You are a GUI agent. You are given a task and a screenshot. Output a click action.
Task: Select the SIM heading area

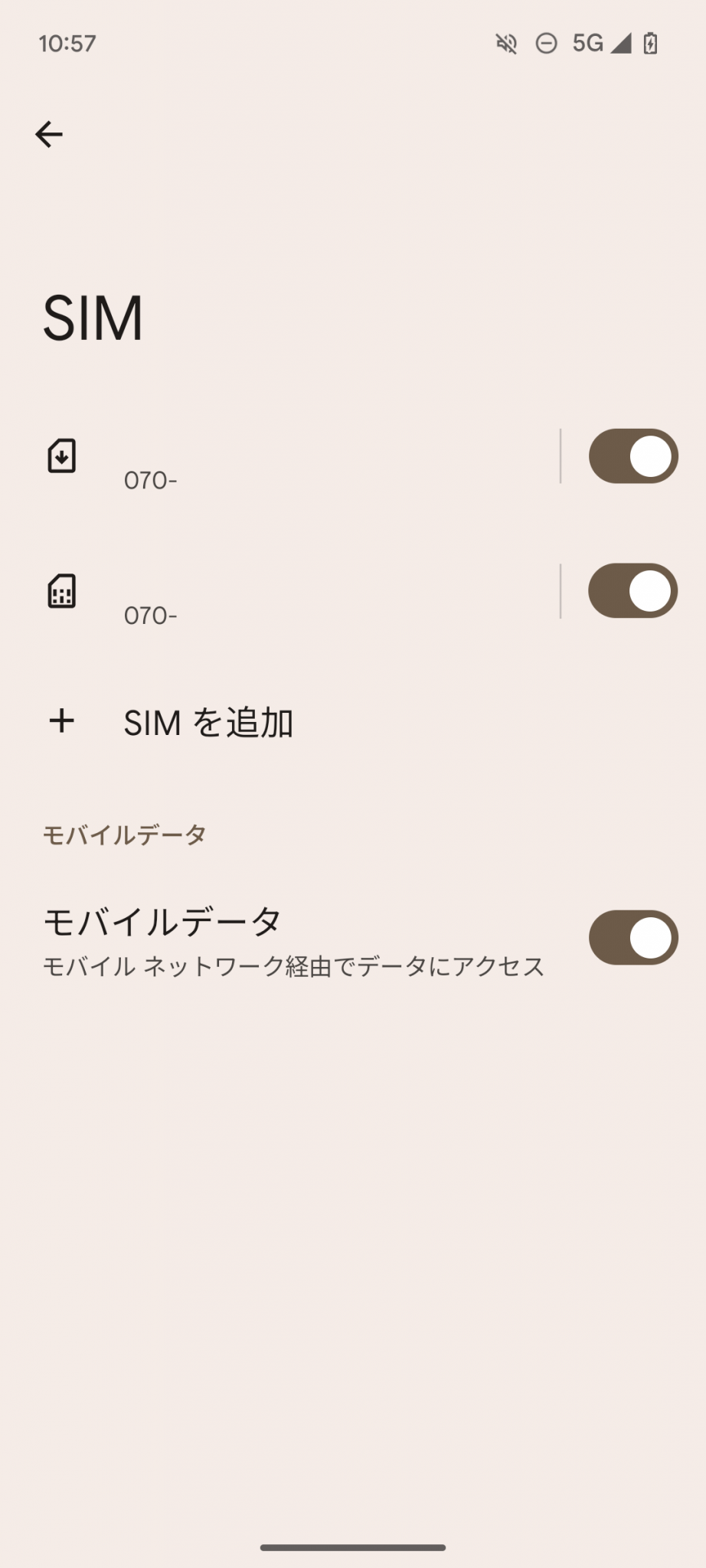[x=93, y=316]
